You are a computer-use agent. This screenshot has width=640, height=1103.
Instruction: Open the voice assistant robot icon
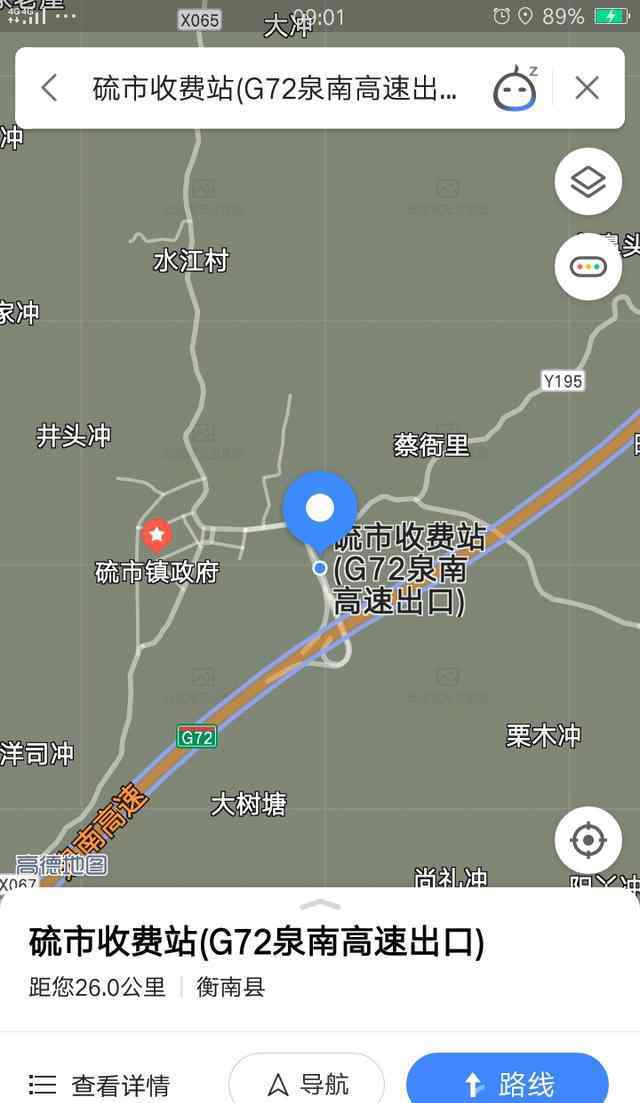516,89
